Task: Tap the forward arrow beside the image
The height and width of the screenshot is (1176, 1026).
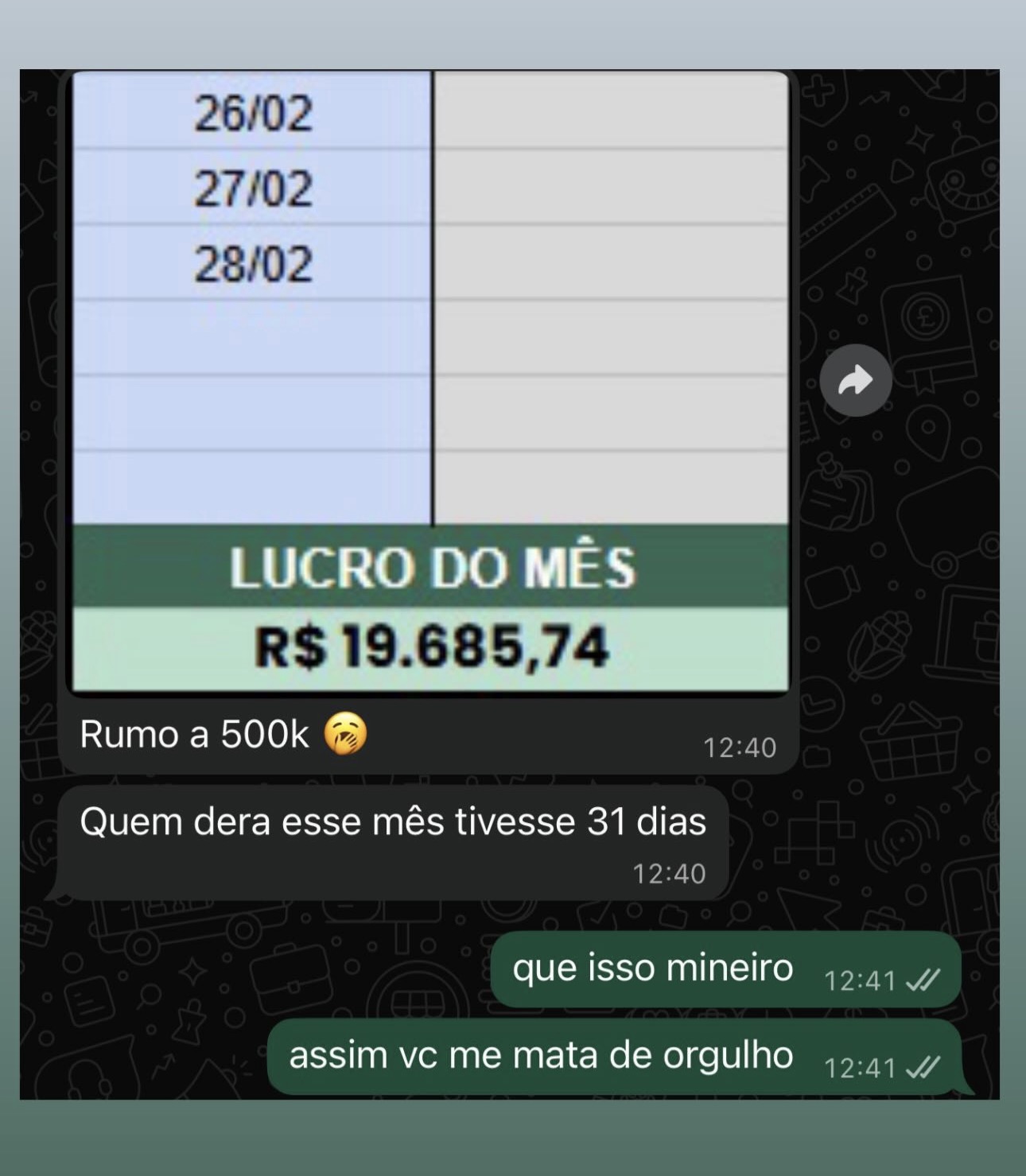Action: (854, 382)
